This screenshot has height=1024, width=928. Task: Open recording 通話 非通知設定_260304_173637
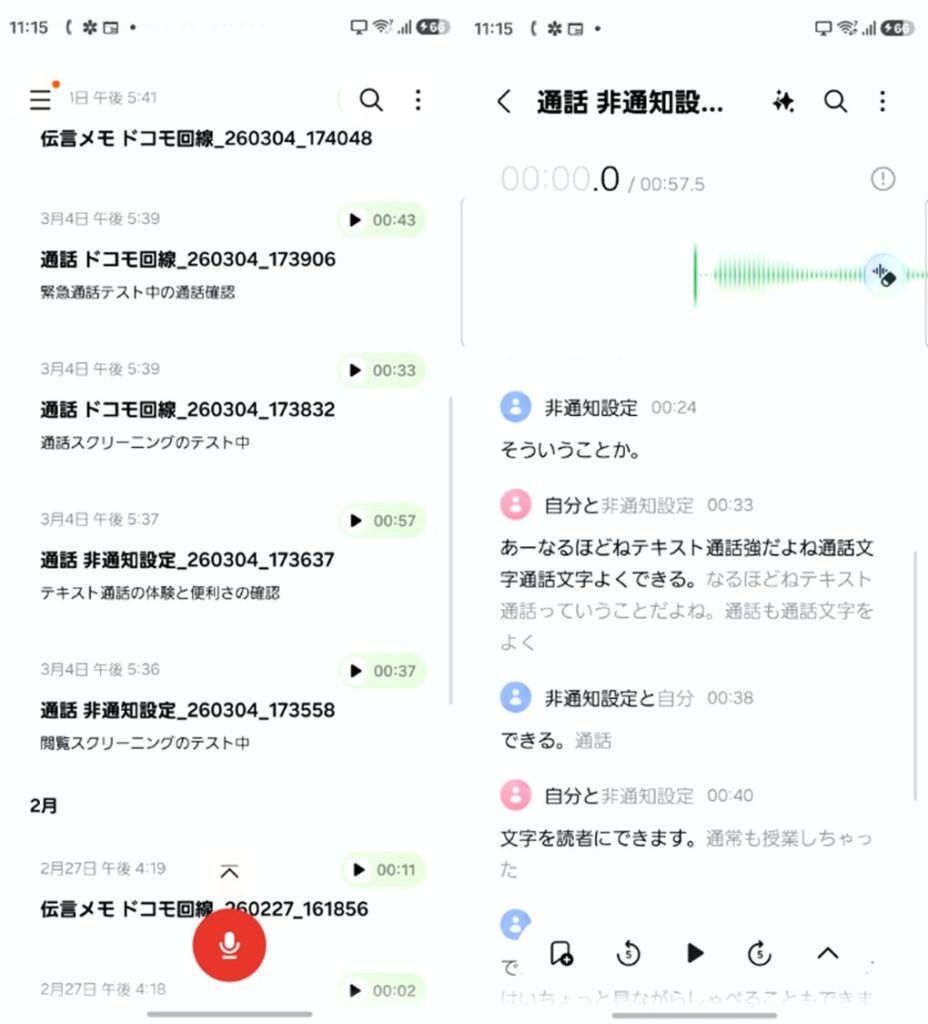click(188, 560)
